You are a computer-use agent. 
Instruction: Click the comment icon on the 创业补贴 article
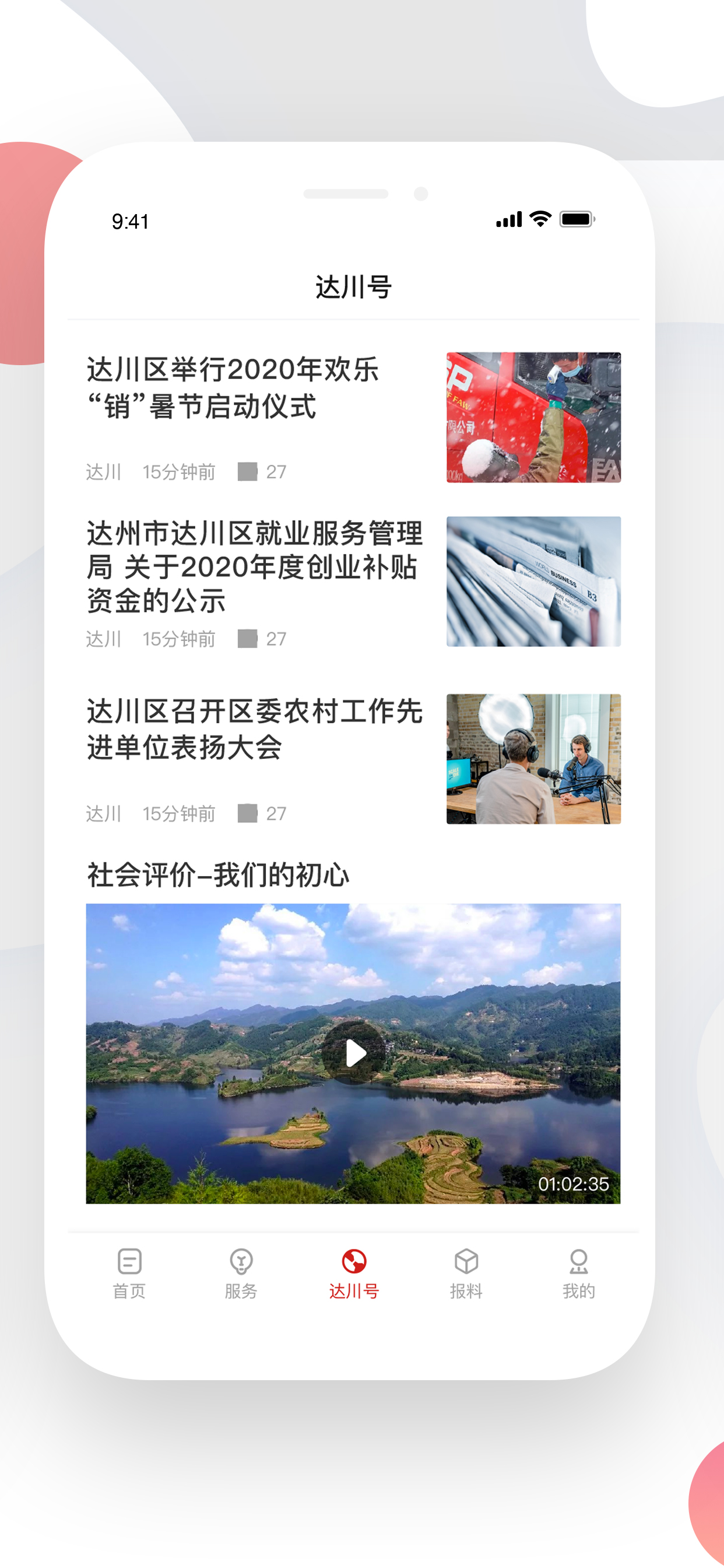click(248, 639)
